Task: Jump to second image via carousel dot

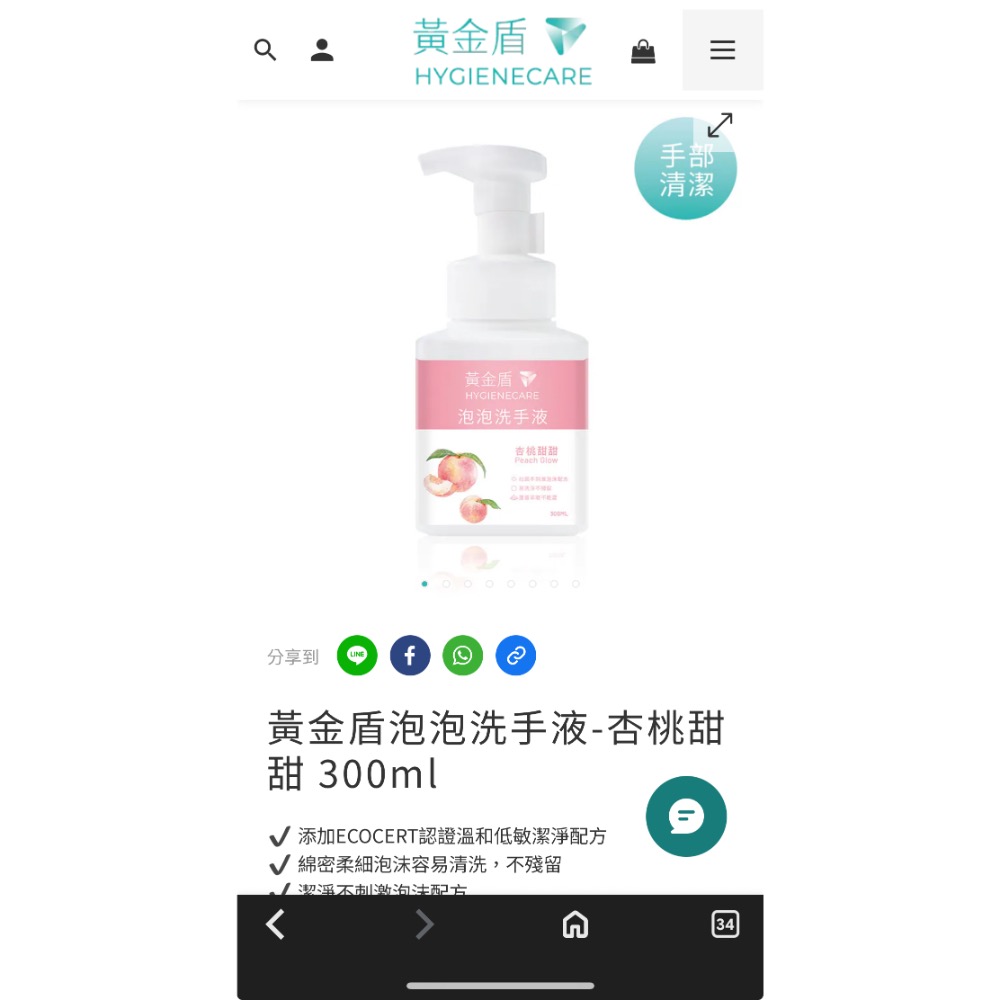Action: (x=446, y=583)
